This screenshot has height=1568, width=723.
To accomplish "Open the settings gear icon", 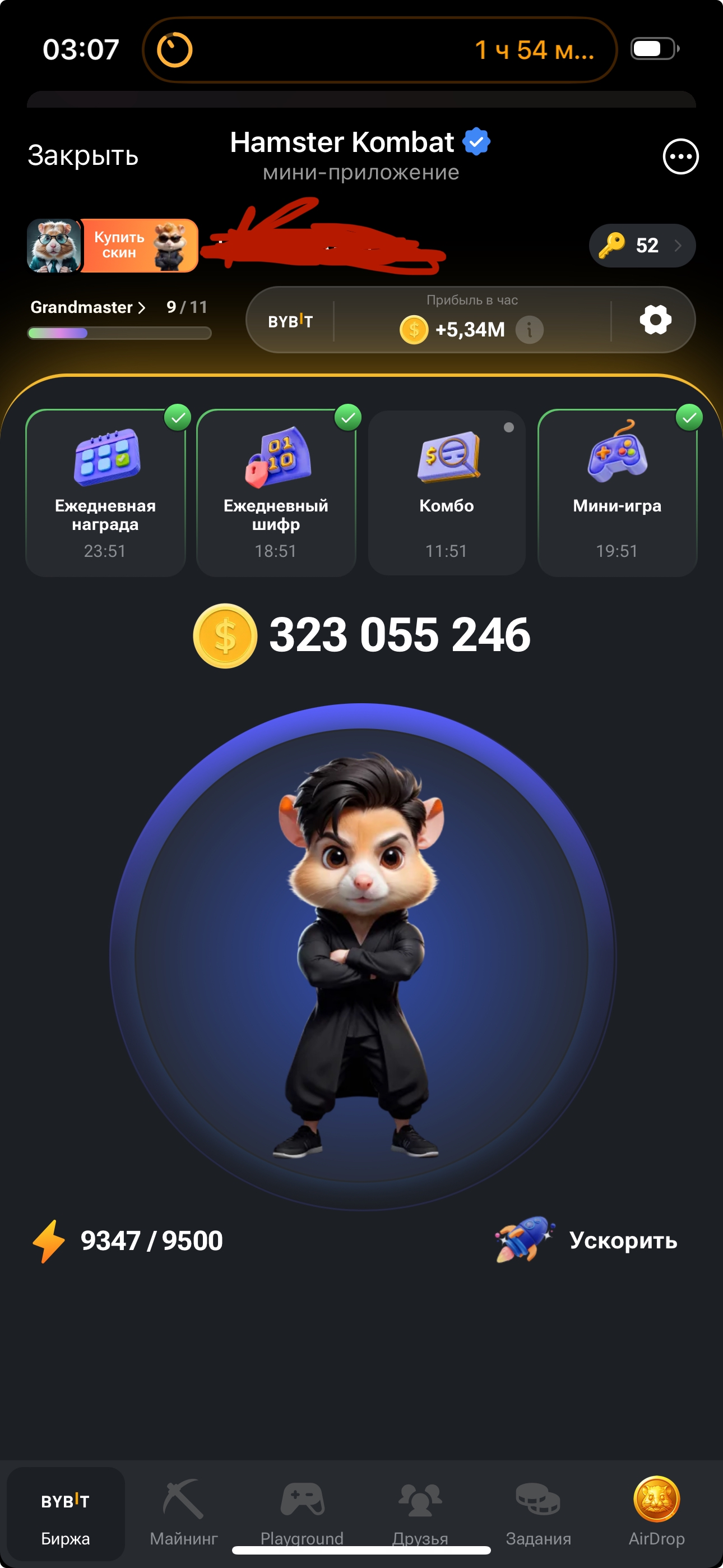I will [x=655, y=320].
